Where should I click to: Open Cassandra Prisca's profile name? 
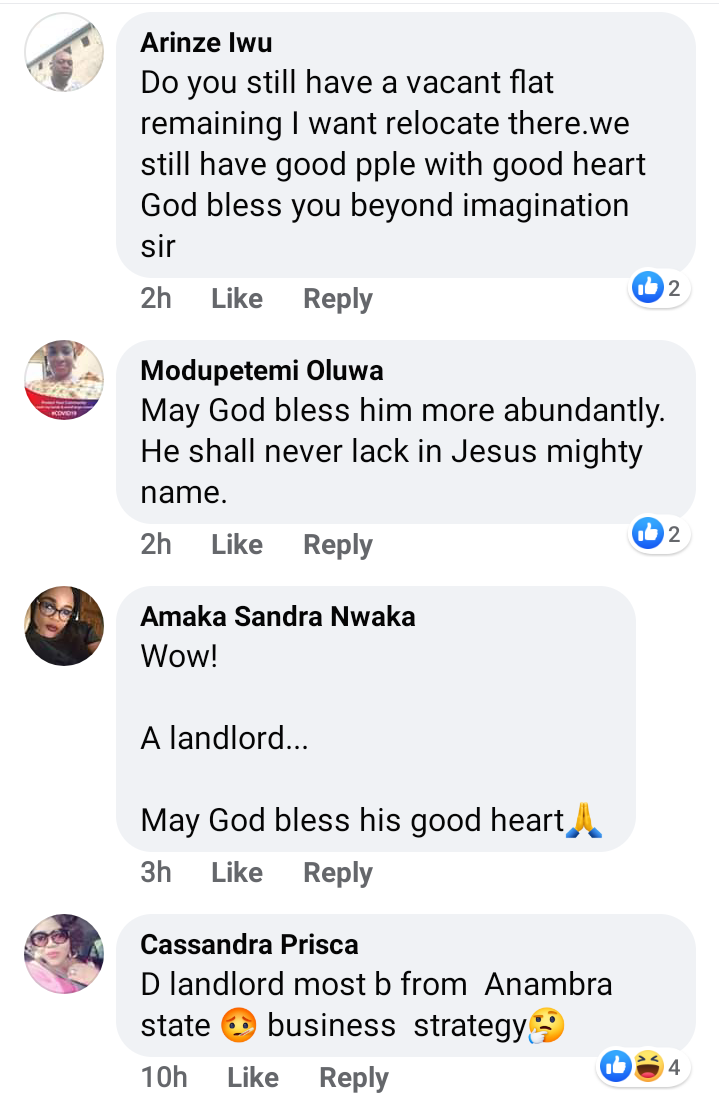point(249,944)
